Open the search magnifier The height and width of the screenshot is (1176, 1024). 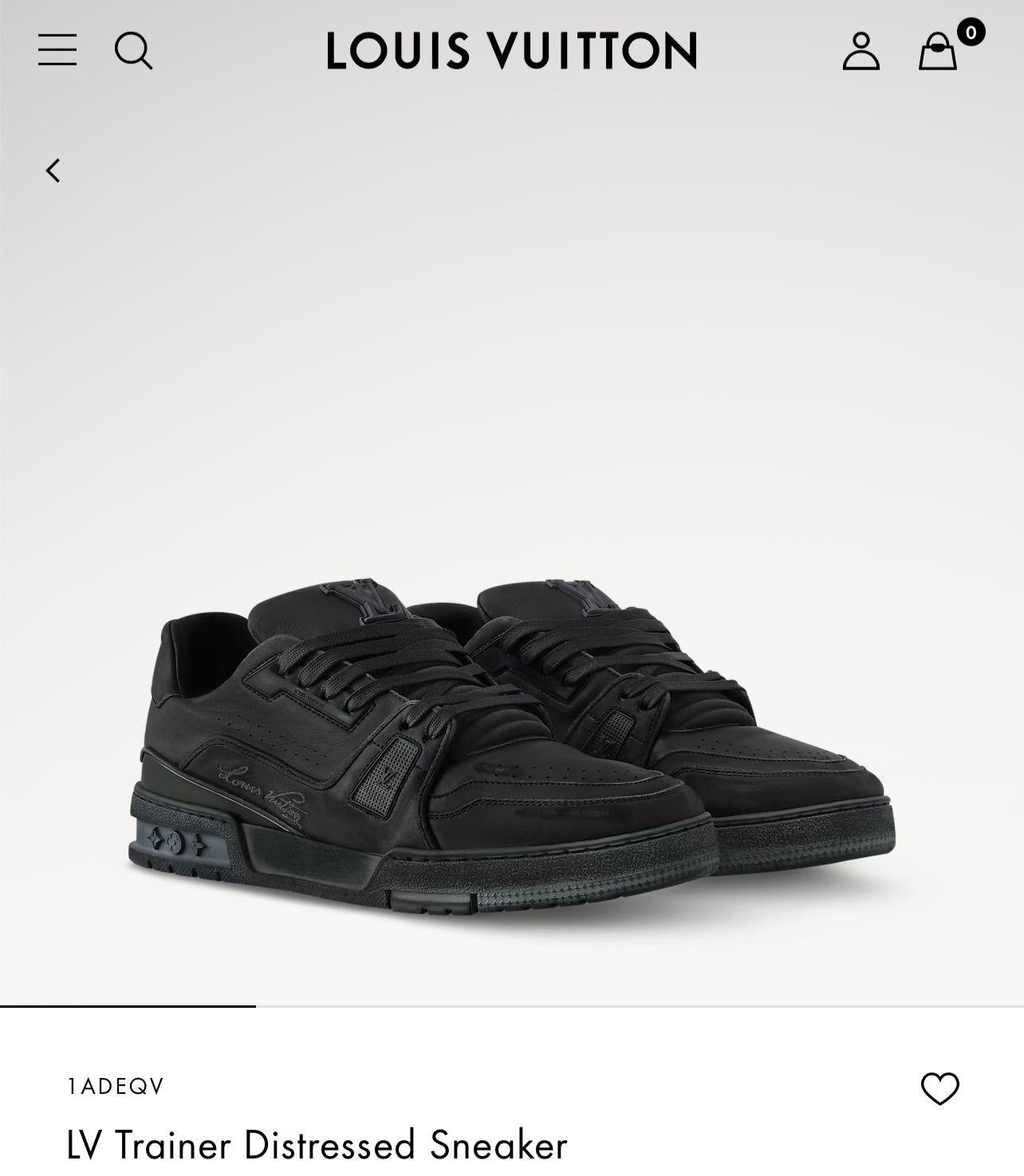tap(133, 51)
